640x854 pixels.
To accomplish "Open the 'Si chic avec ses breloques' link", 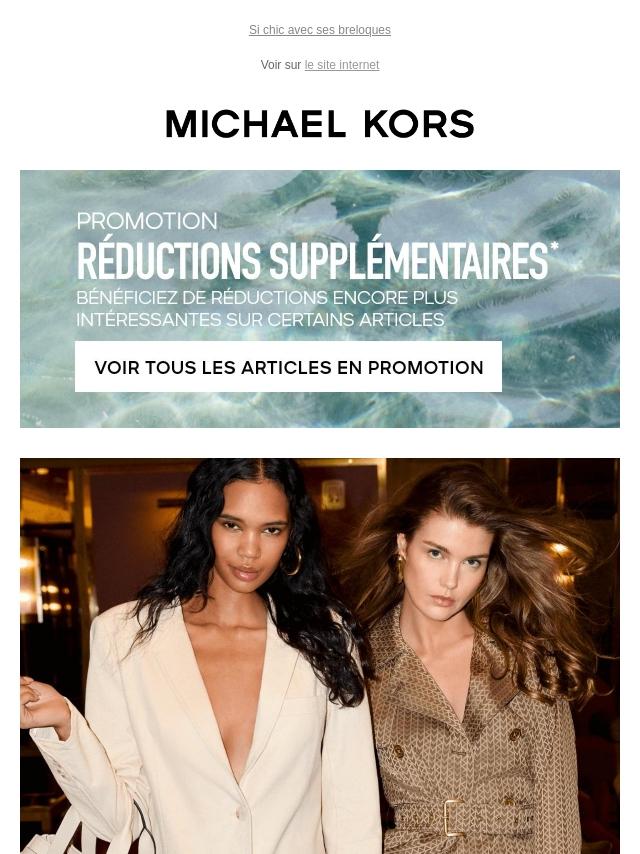I will pos(319,30).
